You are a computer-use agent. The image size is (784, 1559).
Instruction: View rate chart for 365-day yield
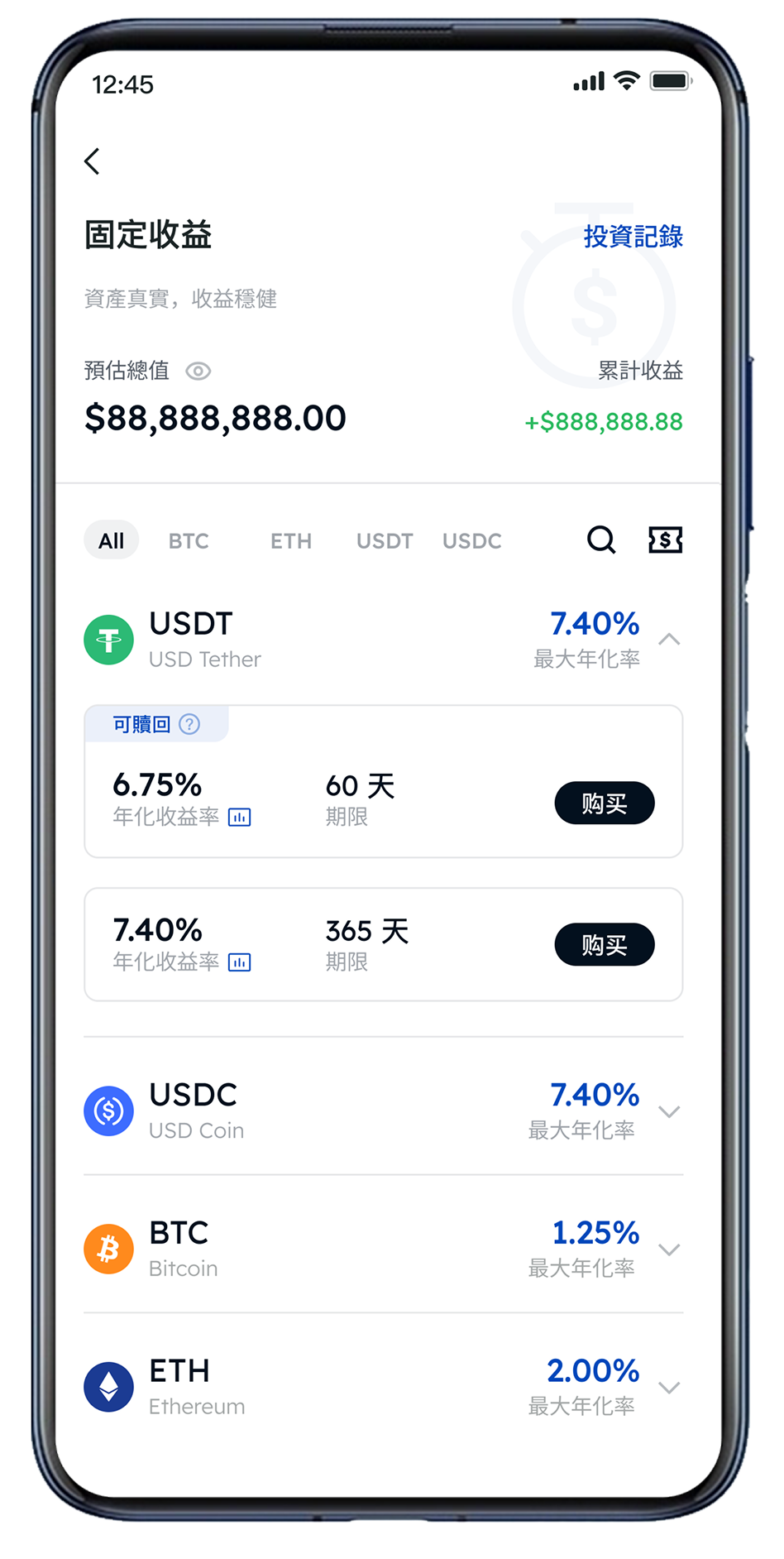coord(239,962)
